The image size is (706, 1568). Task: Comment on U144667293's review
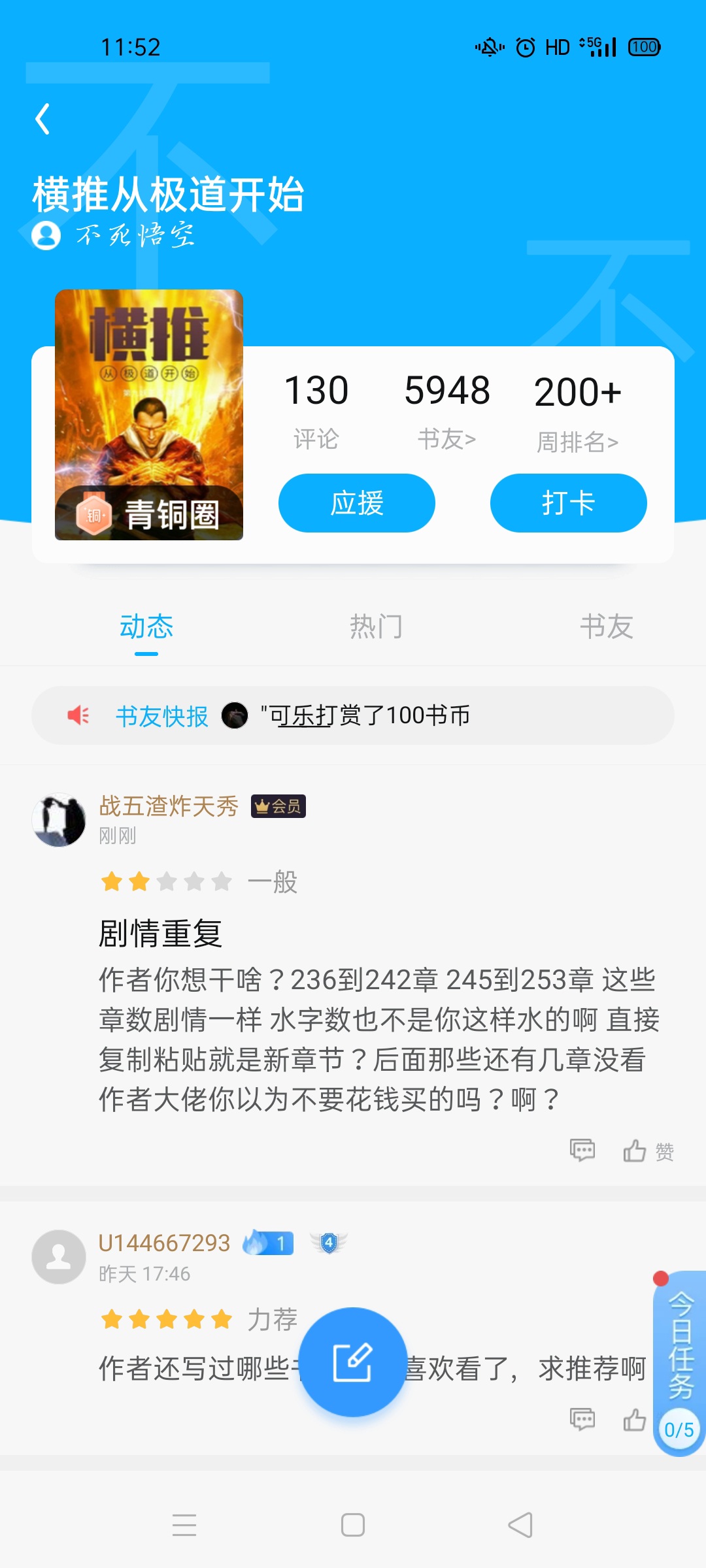582,1419
